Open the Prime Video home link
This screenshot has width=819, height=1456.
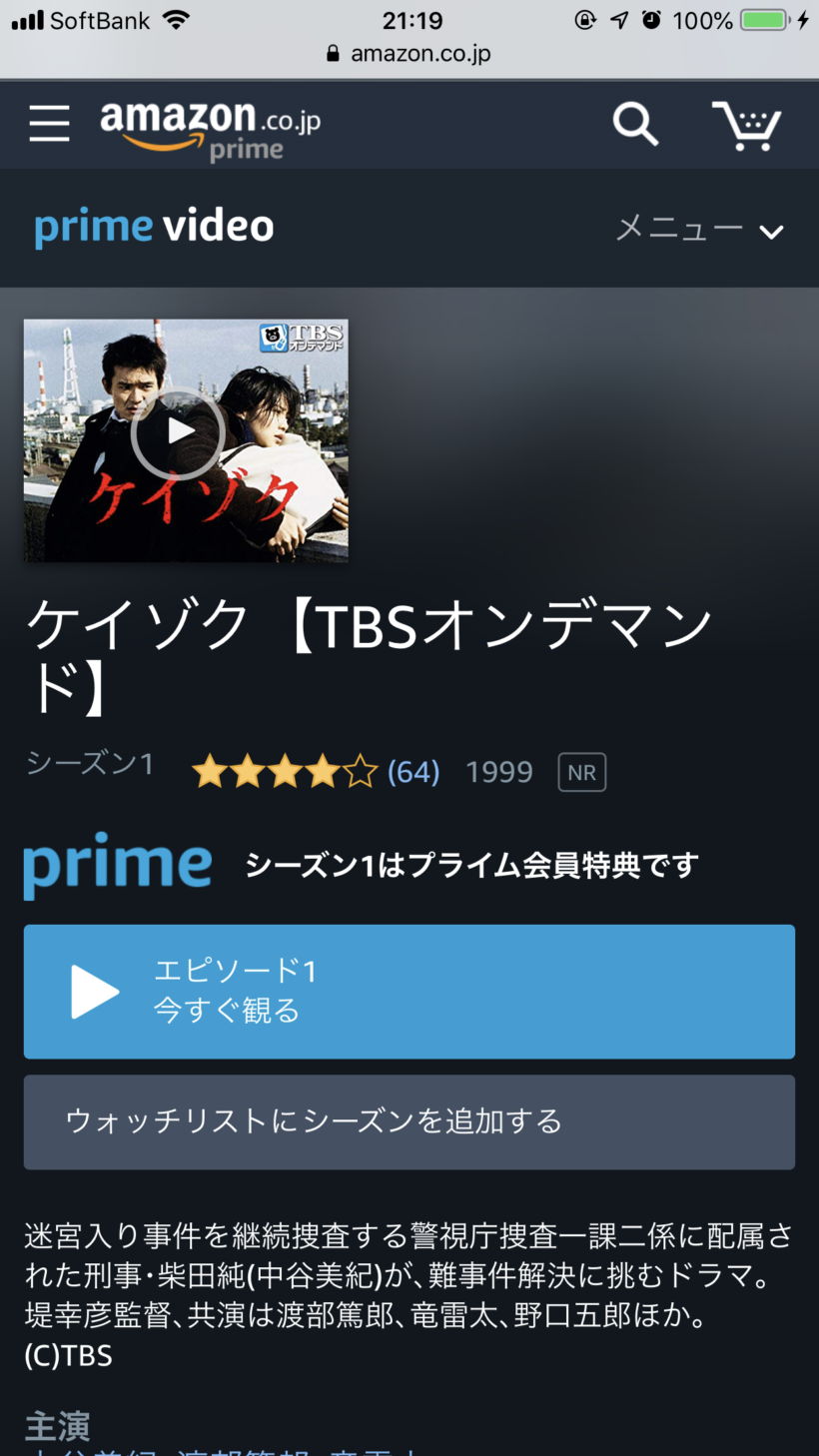(154, 228)
